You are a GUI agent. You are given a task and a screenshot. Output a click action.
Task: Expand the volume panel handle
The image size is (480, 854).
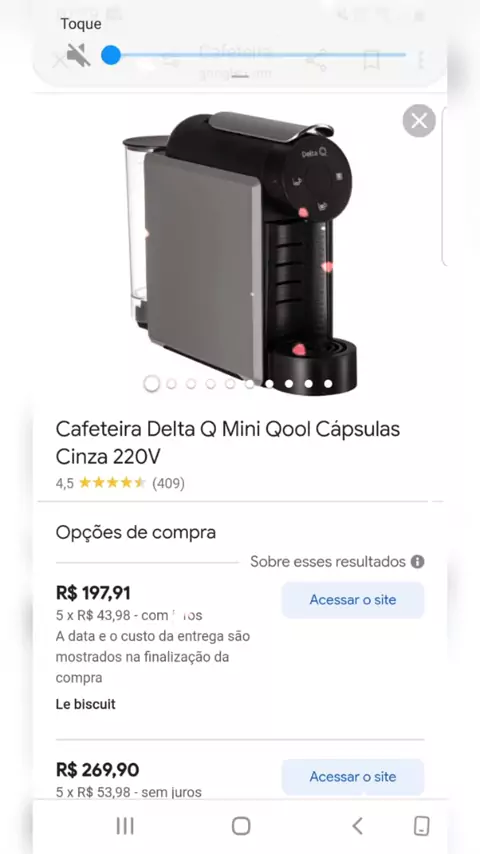[240, 77]
